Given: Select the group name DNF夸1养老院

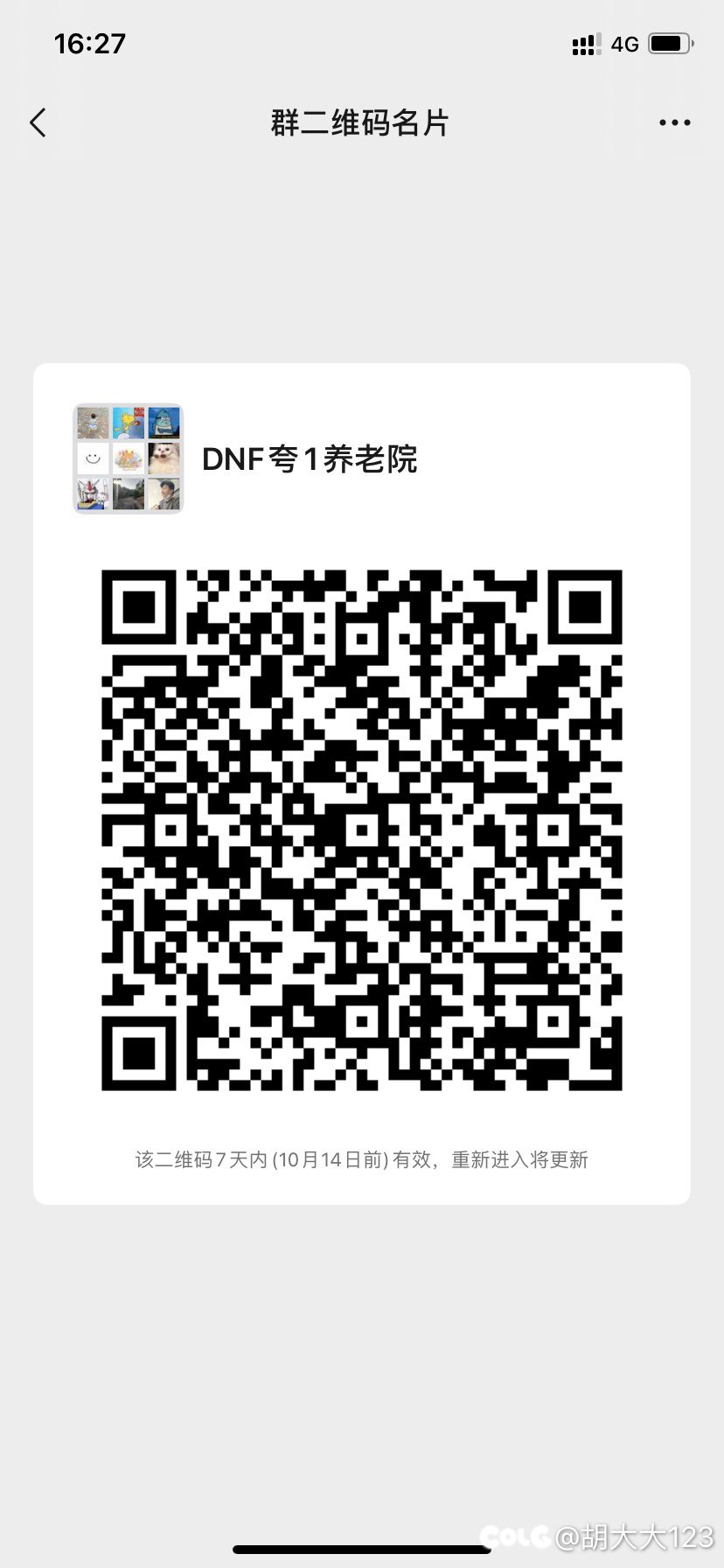Looking at the screenshot, I should click(310, 458).
